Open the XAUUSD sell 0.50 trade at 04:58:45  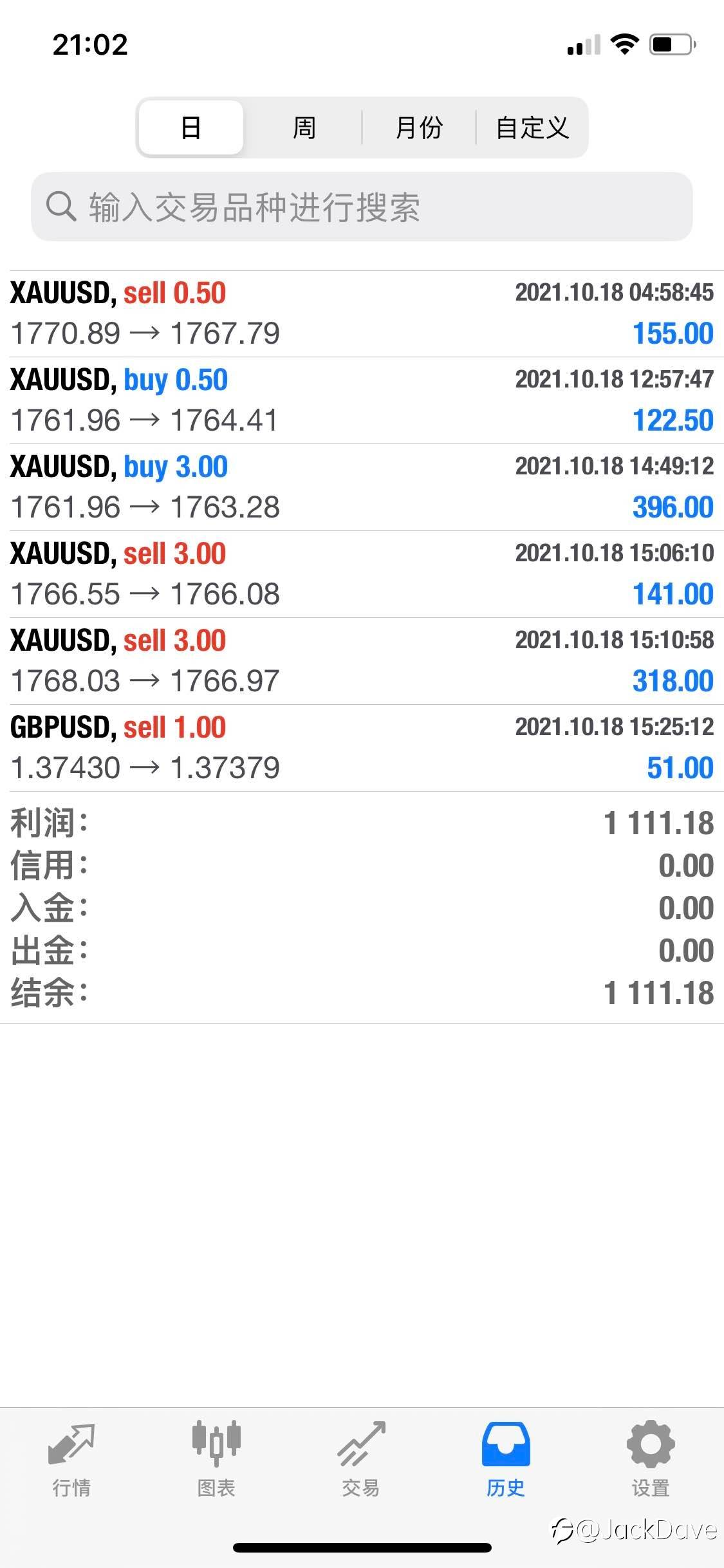(x=362, y=313)
